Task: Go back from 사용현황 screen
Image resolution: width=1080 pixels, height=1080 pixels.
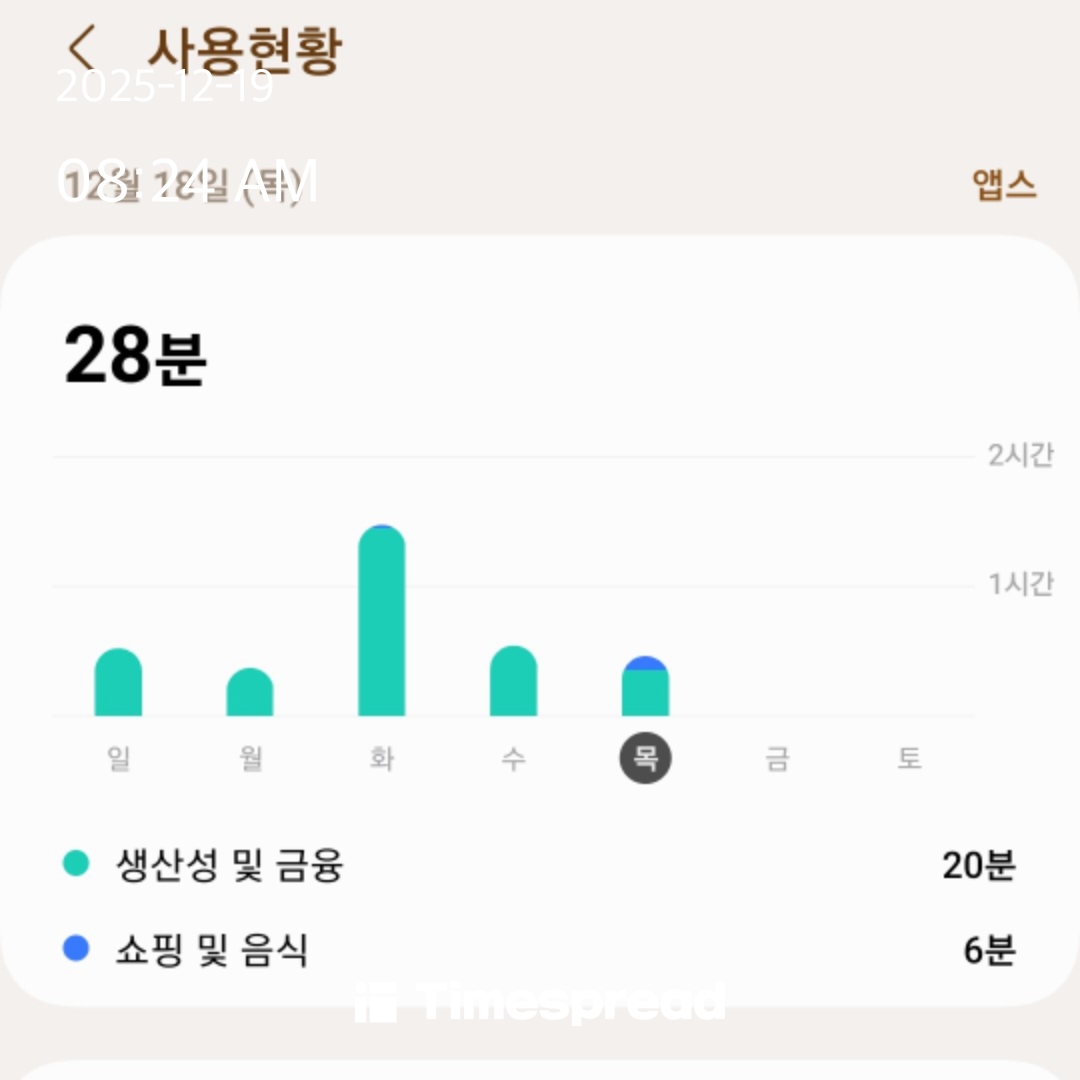Action: [82, 48]
